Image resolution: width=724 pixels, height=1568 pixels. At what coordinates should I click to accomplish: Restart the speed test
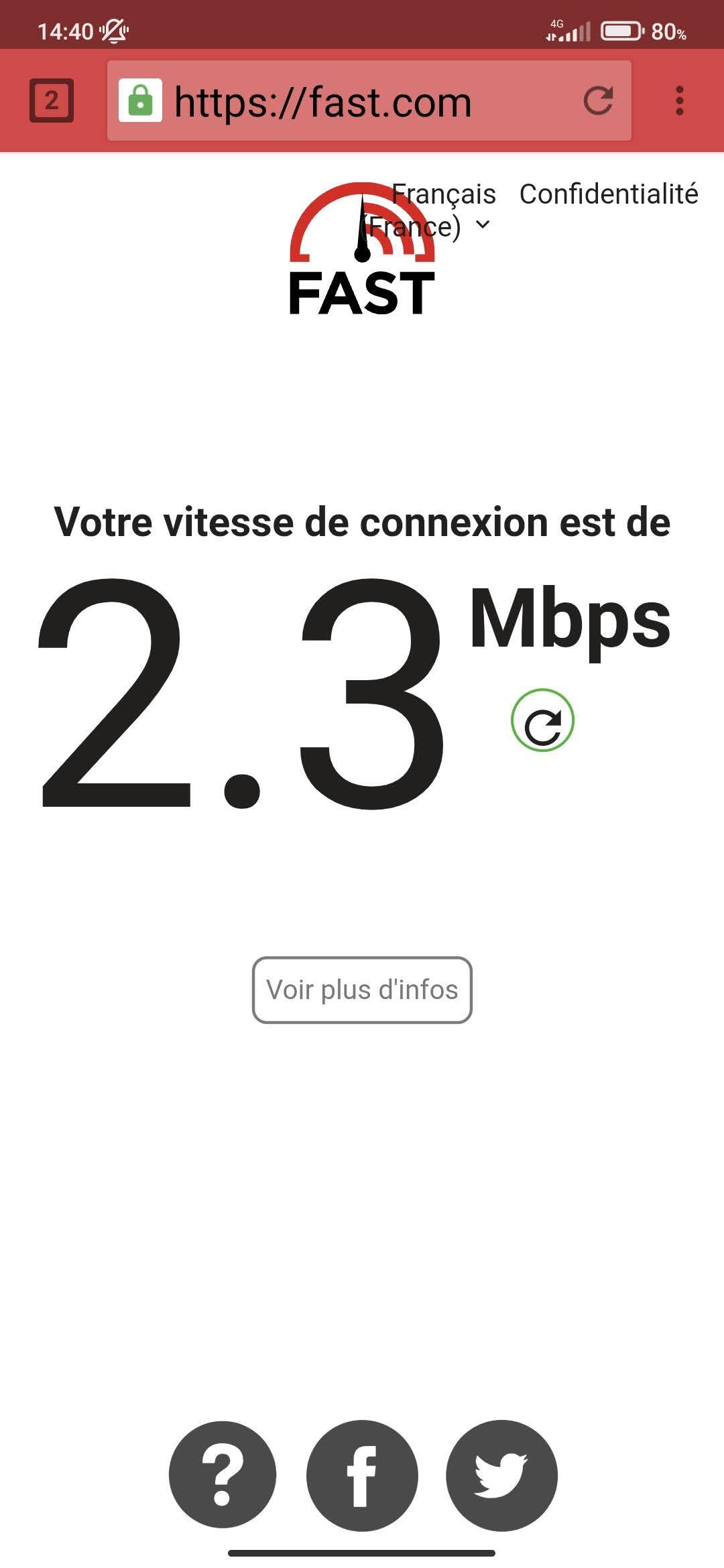(542, 720)
